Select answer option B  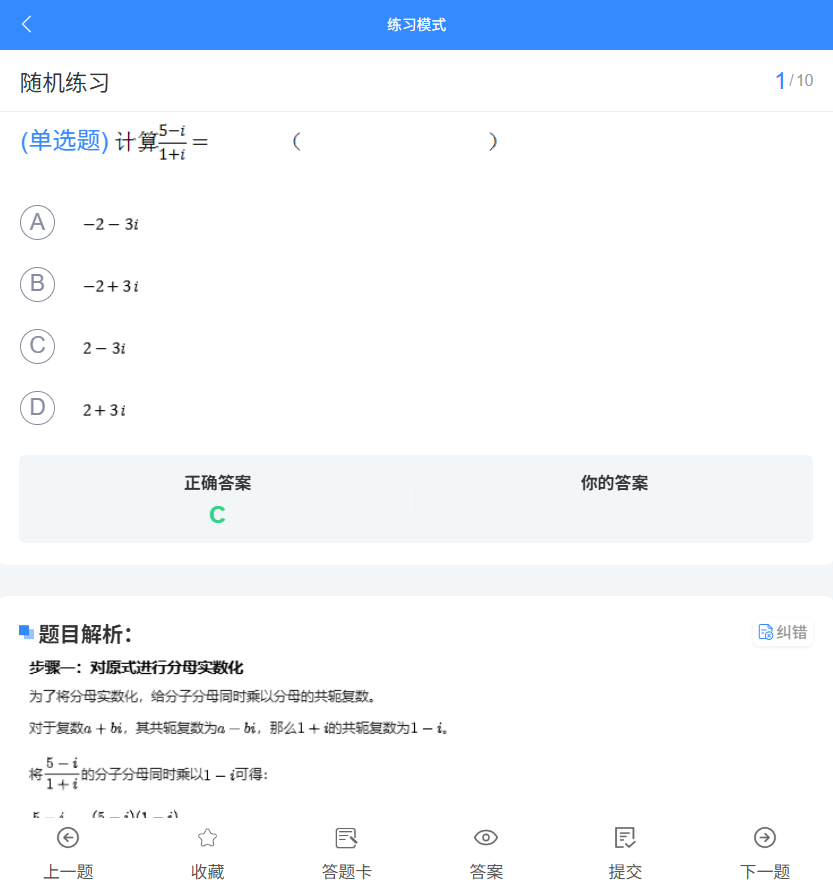point(37,284)
